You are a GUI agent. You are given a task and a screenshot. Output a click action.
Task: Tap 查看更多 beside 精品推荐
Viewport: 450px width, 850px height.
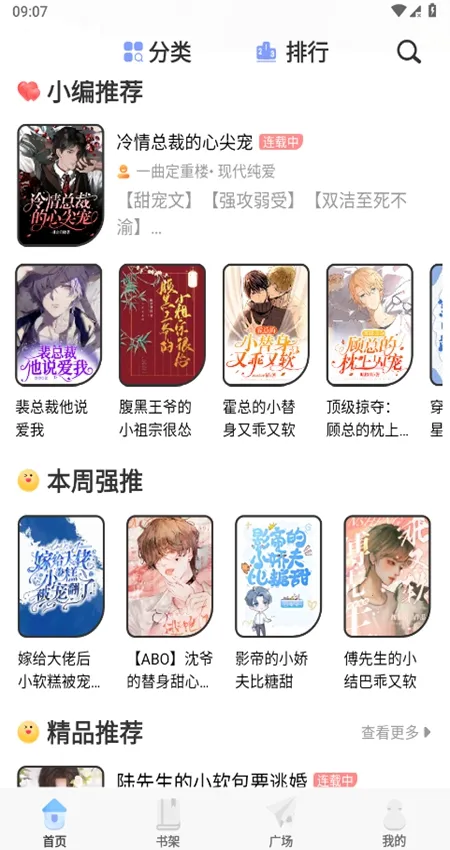(x=396, y=732)
